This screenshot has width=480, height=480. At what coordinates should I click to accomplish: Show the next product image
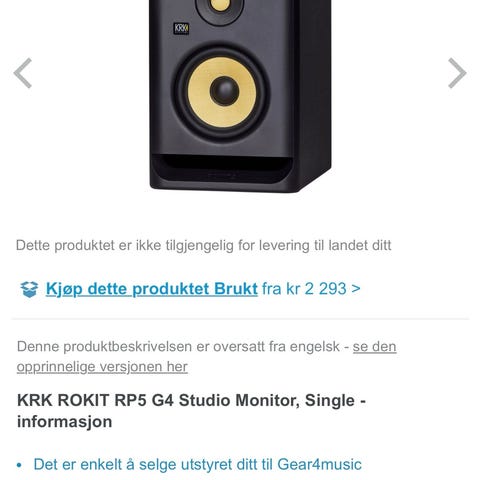[x=457, y=73]
